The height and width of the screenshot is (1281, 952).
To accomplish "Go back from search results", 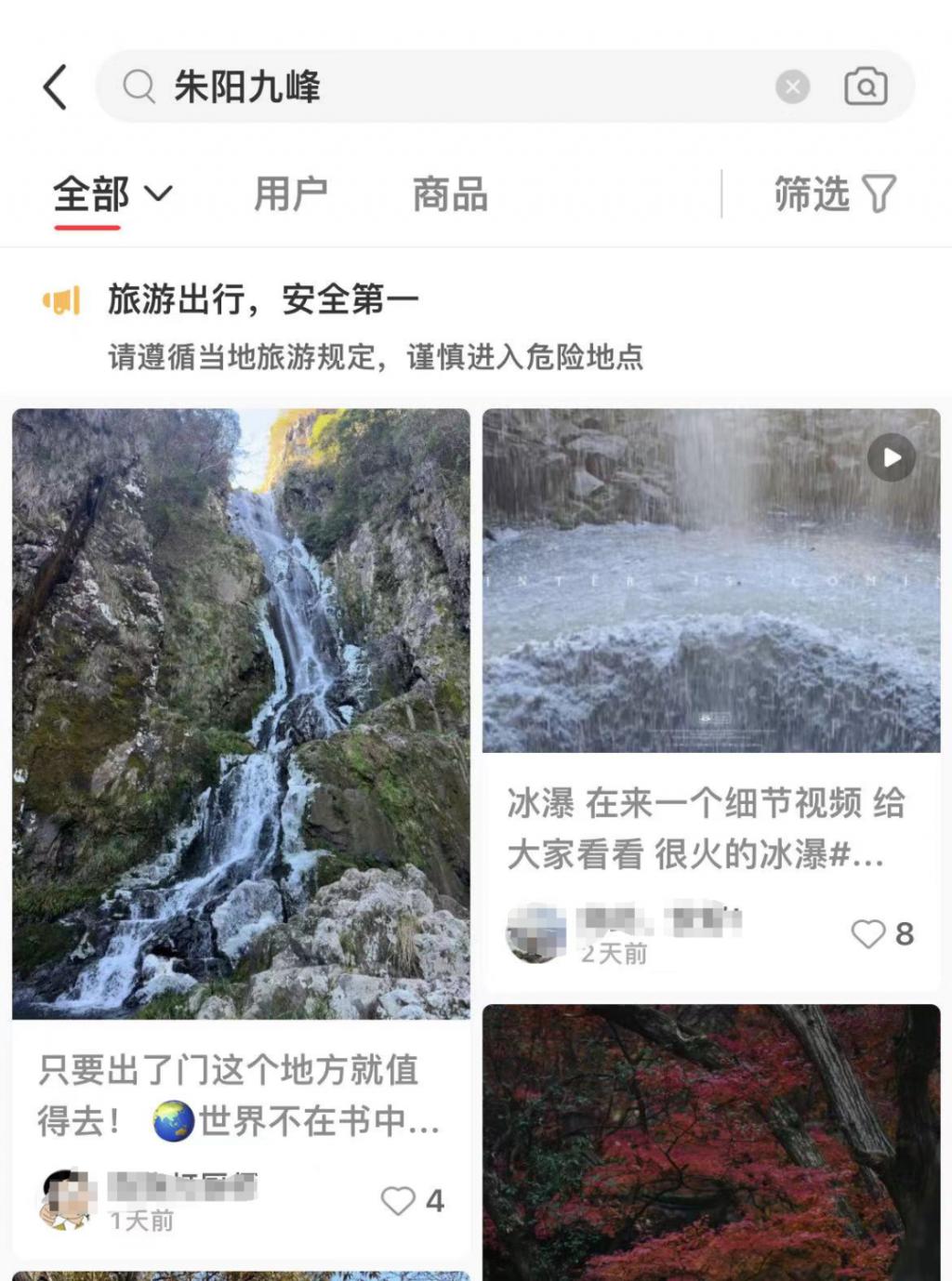I will [56, 87].
